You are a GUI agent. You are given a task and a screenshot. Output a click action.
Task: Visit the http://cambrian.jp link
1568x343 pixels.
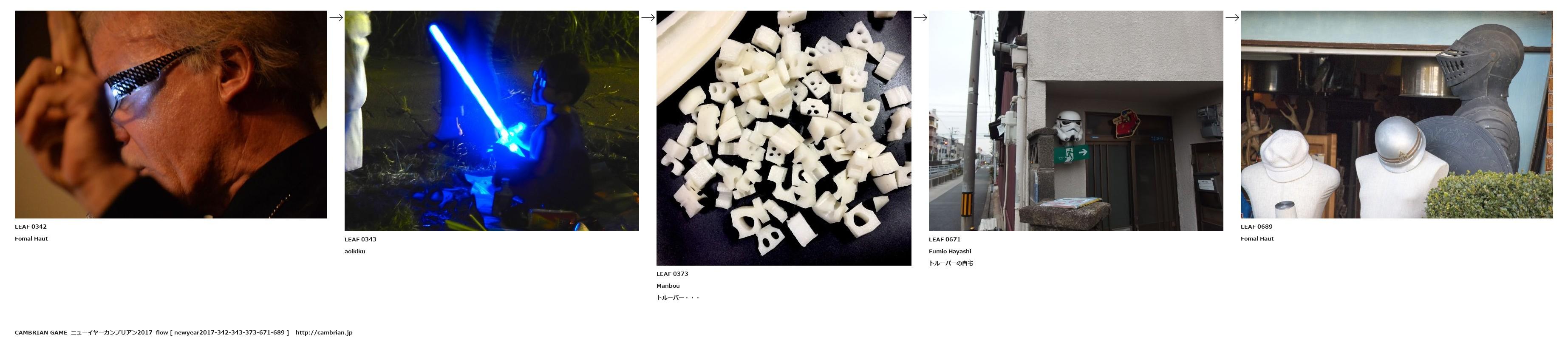pyautogui.click(x=324, y=333)
